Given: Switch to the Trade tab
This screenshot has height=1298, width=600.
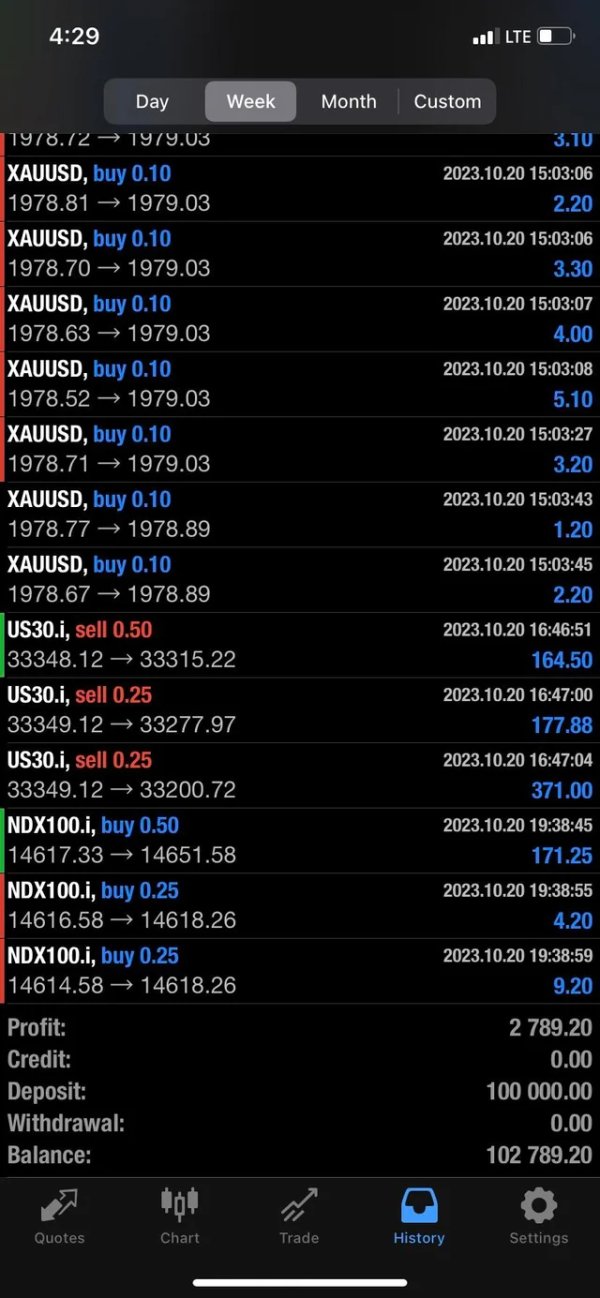Looking at the screenshot, I should 299,1216.
